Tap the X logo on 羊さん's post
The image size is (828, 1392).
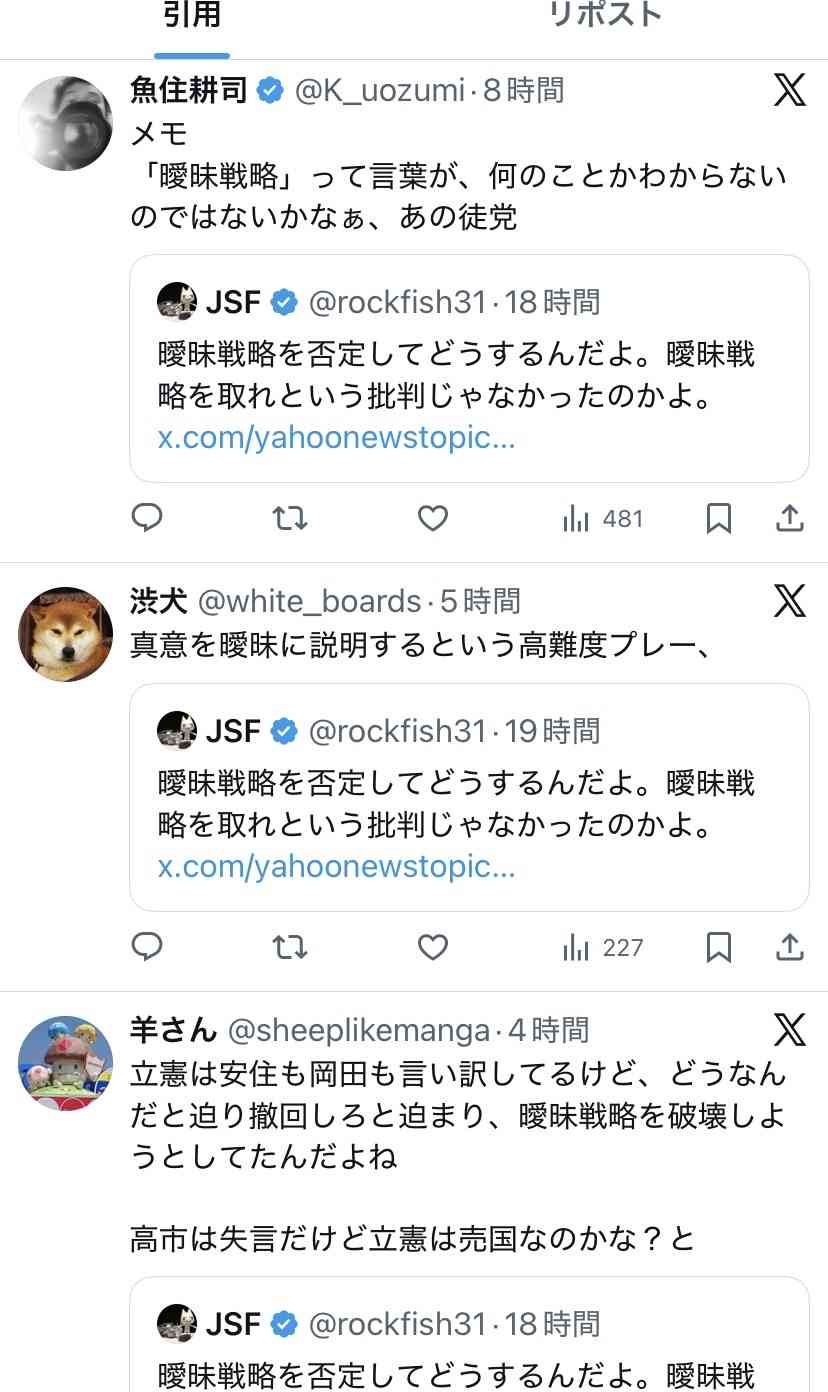tap(789, 1029)
